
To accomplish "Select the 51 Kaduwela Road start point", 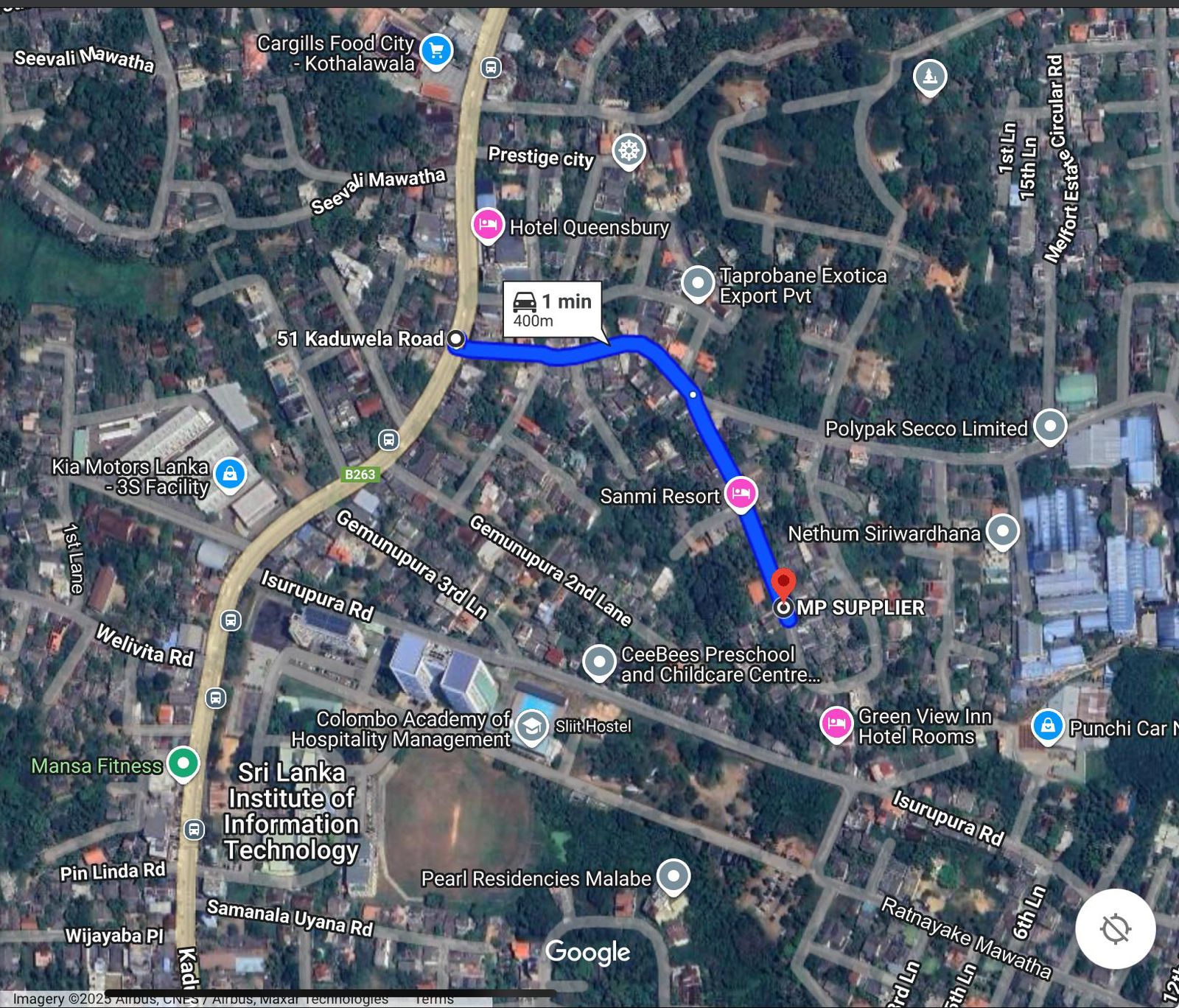I will [456, 339].
